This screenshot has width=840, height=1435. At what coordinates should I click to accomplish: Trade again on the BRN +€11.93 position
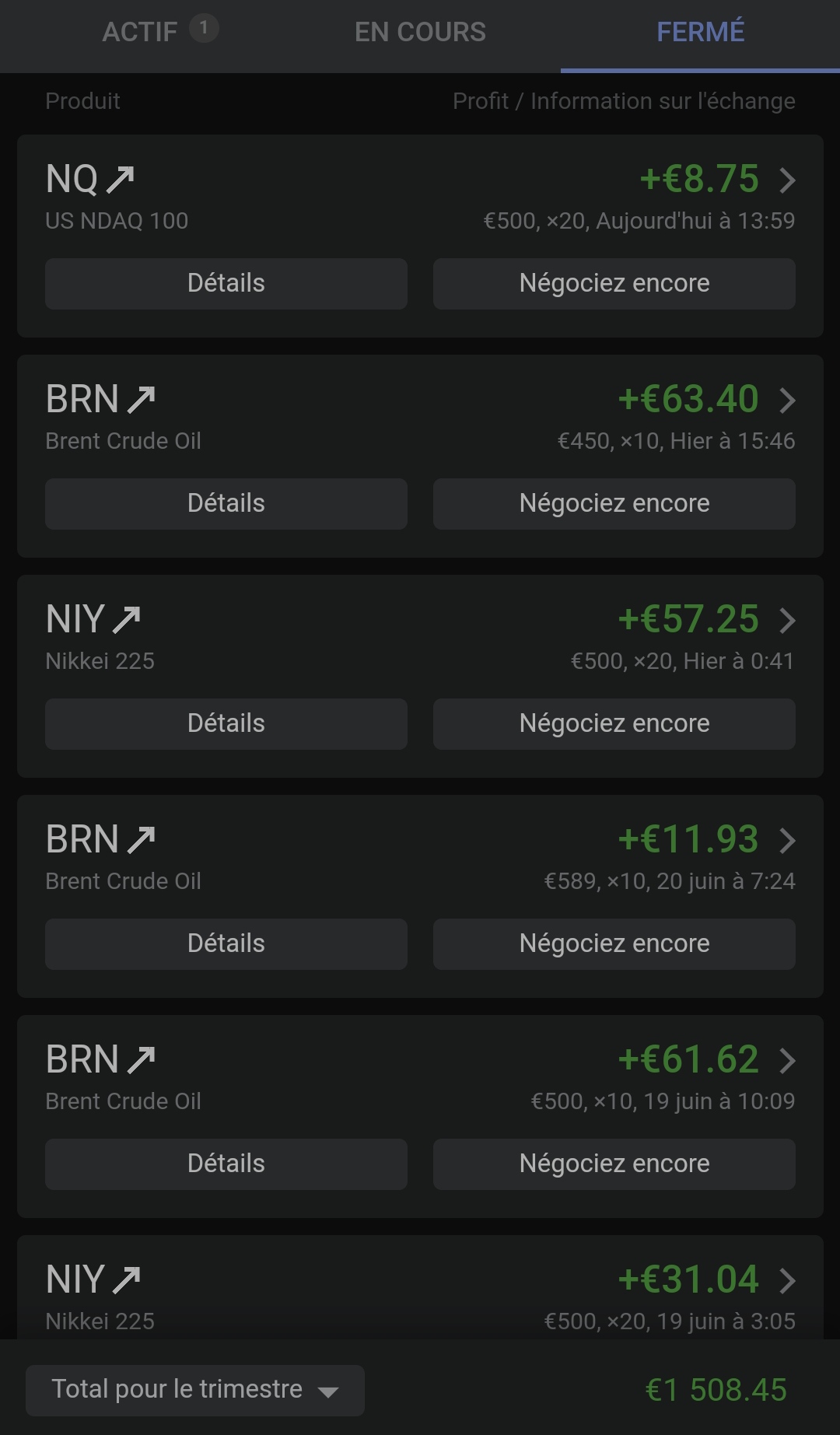[x=614, y=944]
